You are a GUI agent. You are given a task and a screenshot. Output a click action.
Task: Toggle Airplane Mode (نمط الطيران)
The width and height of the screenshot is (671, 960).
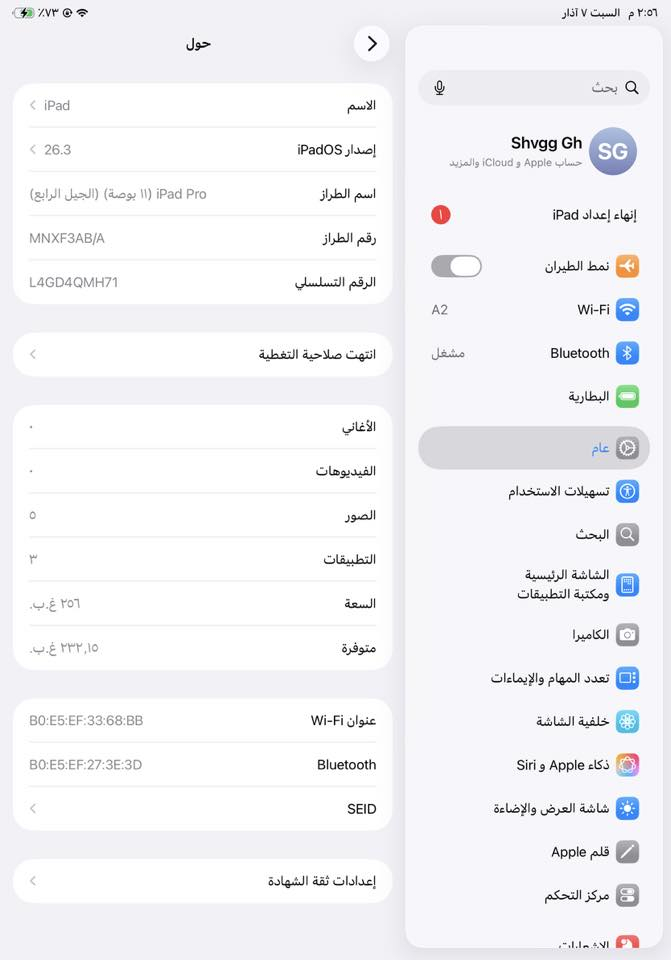(x=456, y=266)
